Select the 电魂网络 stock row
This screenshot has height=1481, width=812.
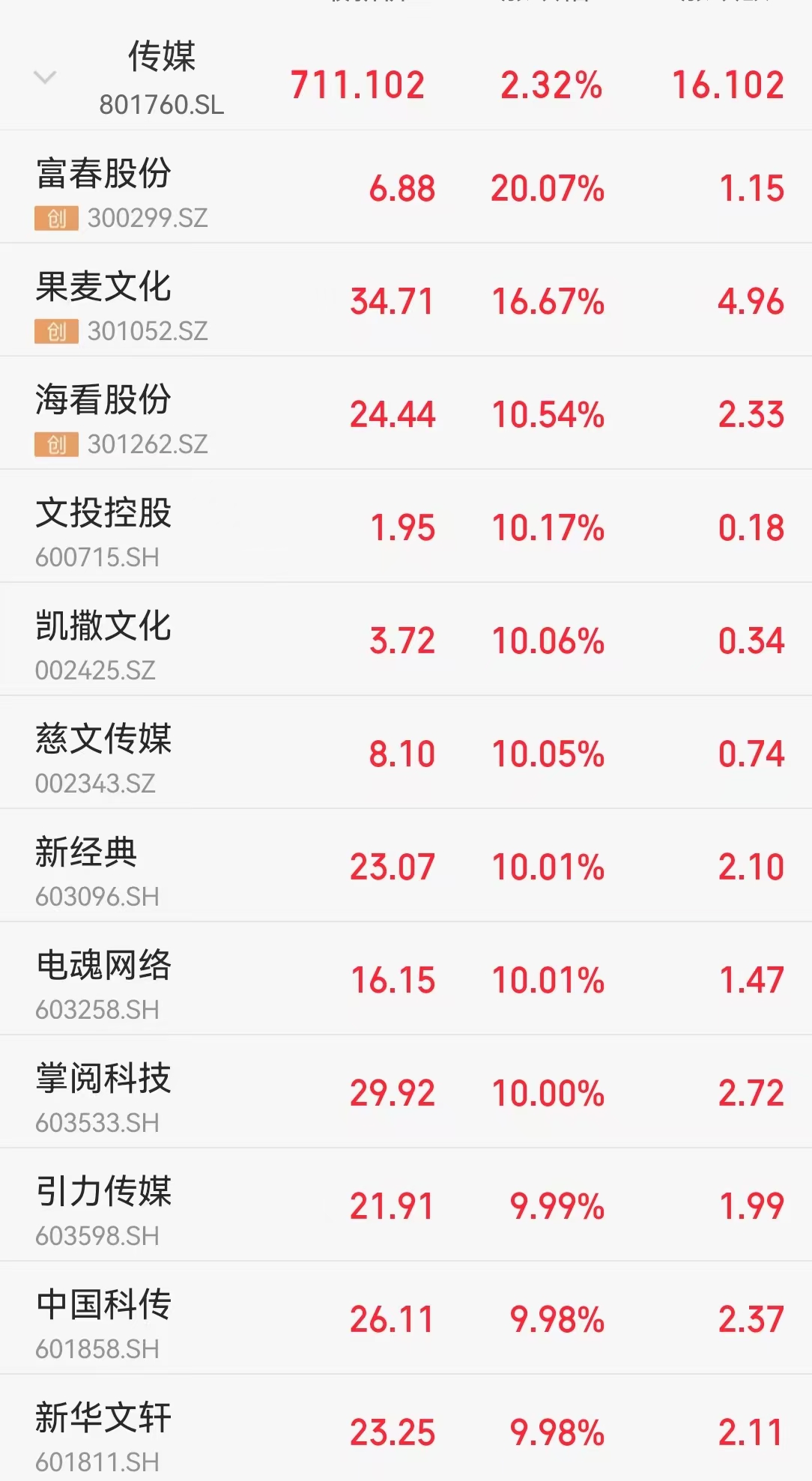tap(406, 978)
